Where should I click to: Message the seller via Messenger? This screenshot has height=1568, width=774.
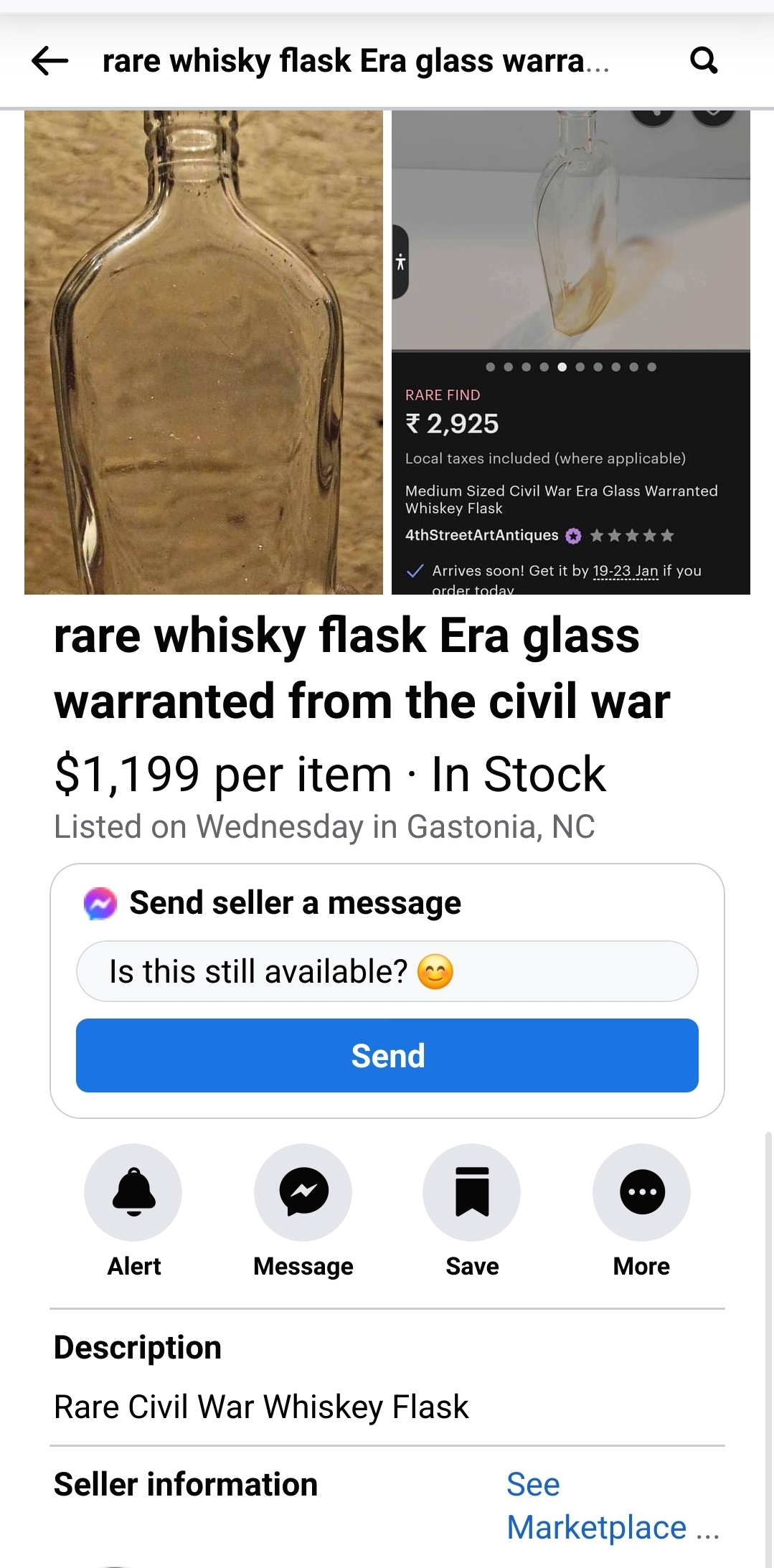pos(303,1193)
